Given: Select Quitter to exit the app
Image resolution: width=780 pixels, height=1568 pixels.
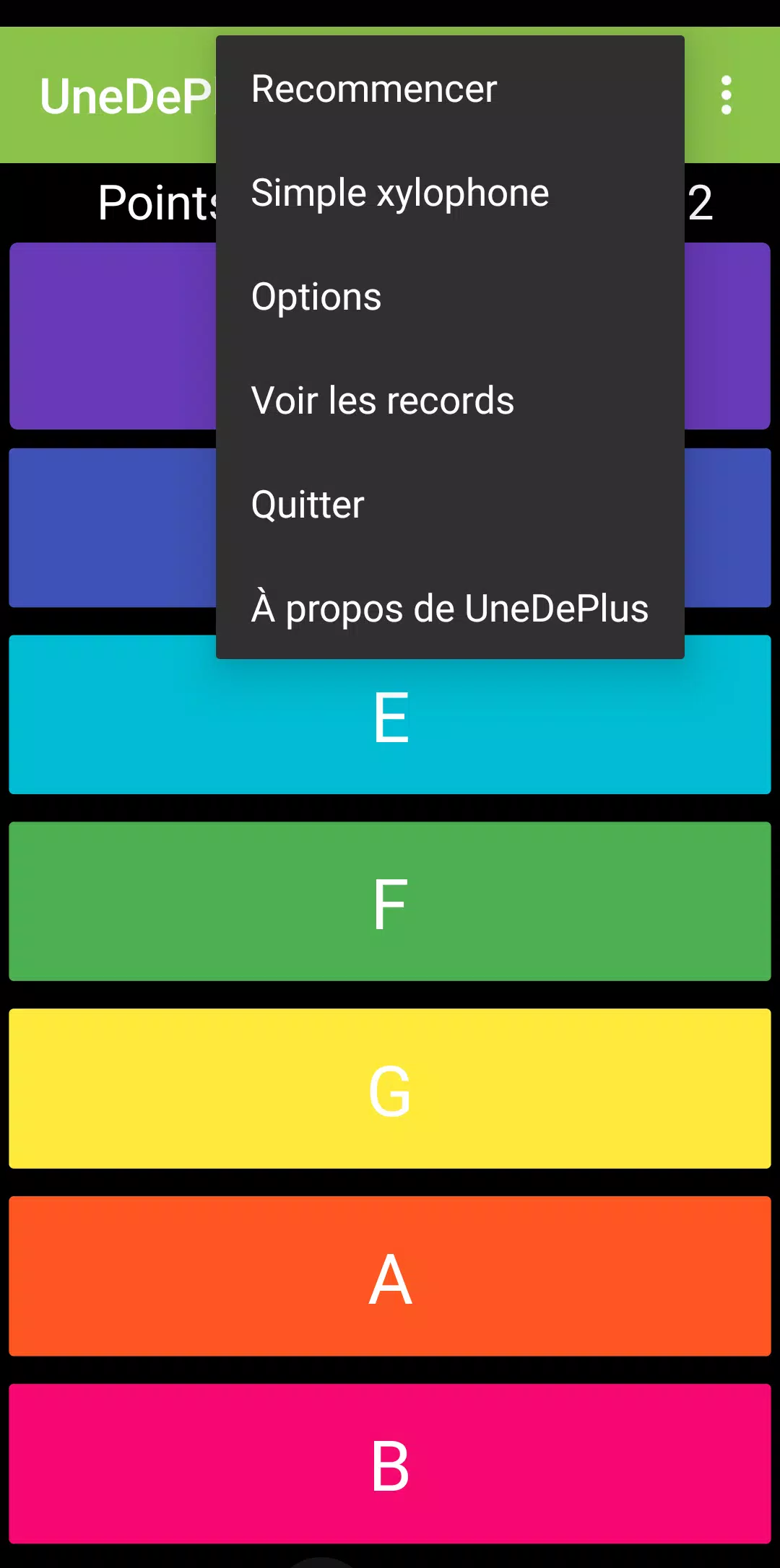Looking at the screenshot, I should click(x=308, y=505).
